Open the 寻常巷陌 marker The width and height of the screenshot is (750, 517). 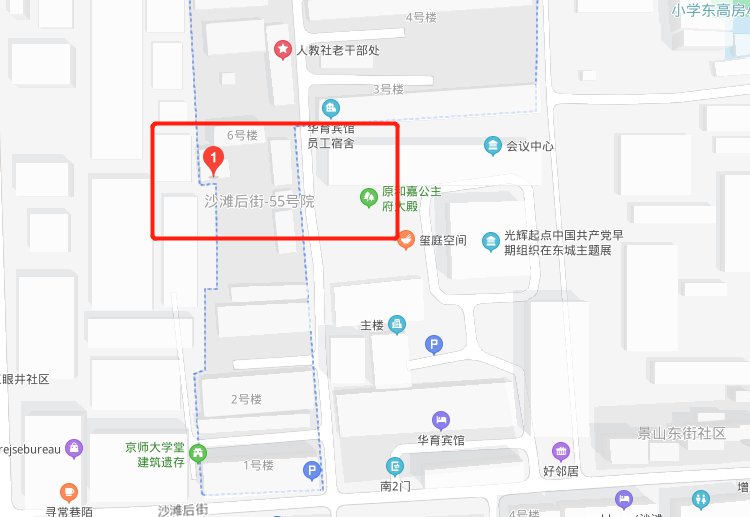(x=68, y=491)
